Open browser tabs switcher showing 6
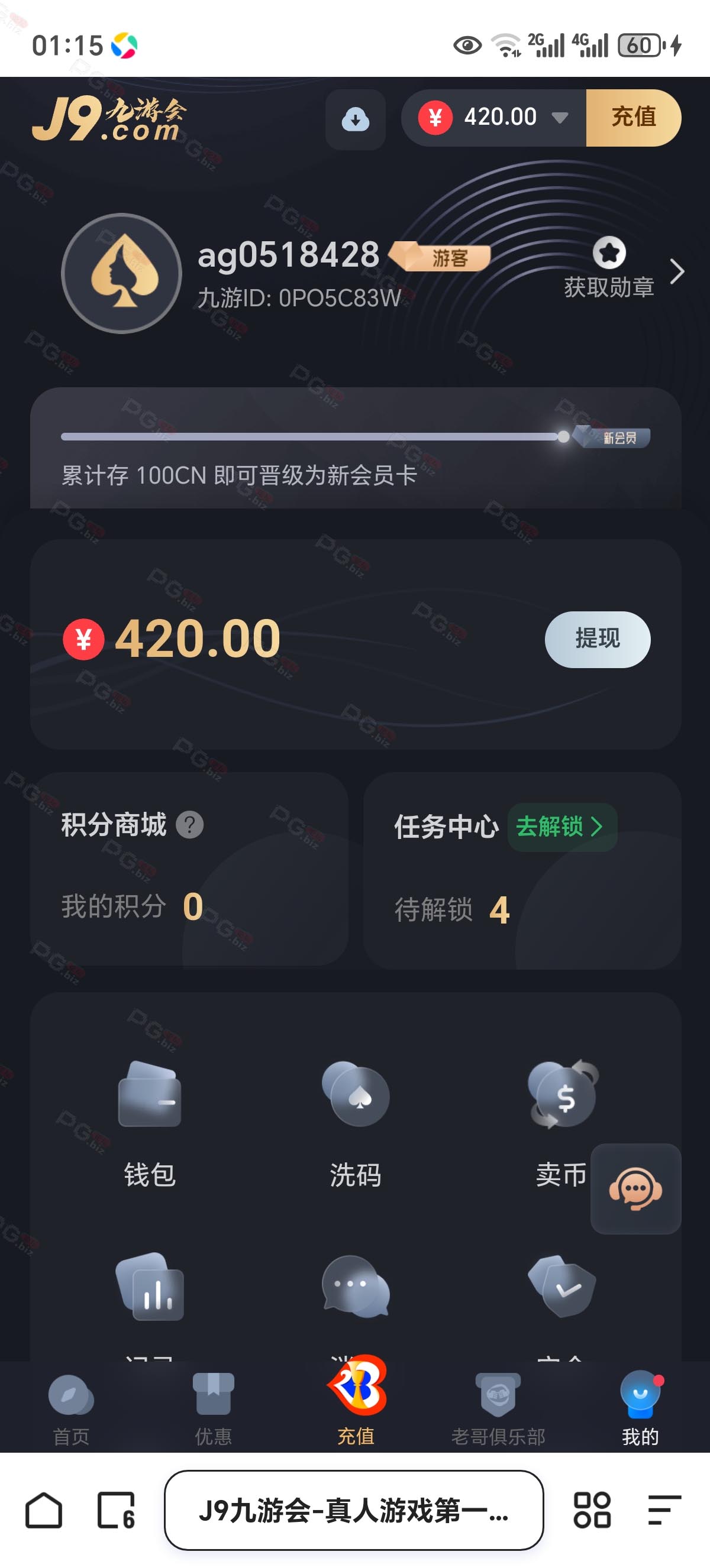The image size is (710, 1568). click(117, 1510)
